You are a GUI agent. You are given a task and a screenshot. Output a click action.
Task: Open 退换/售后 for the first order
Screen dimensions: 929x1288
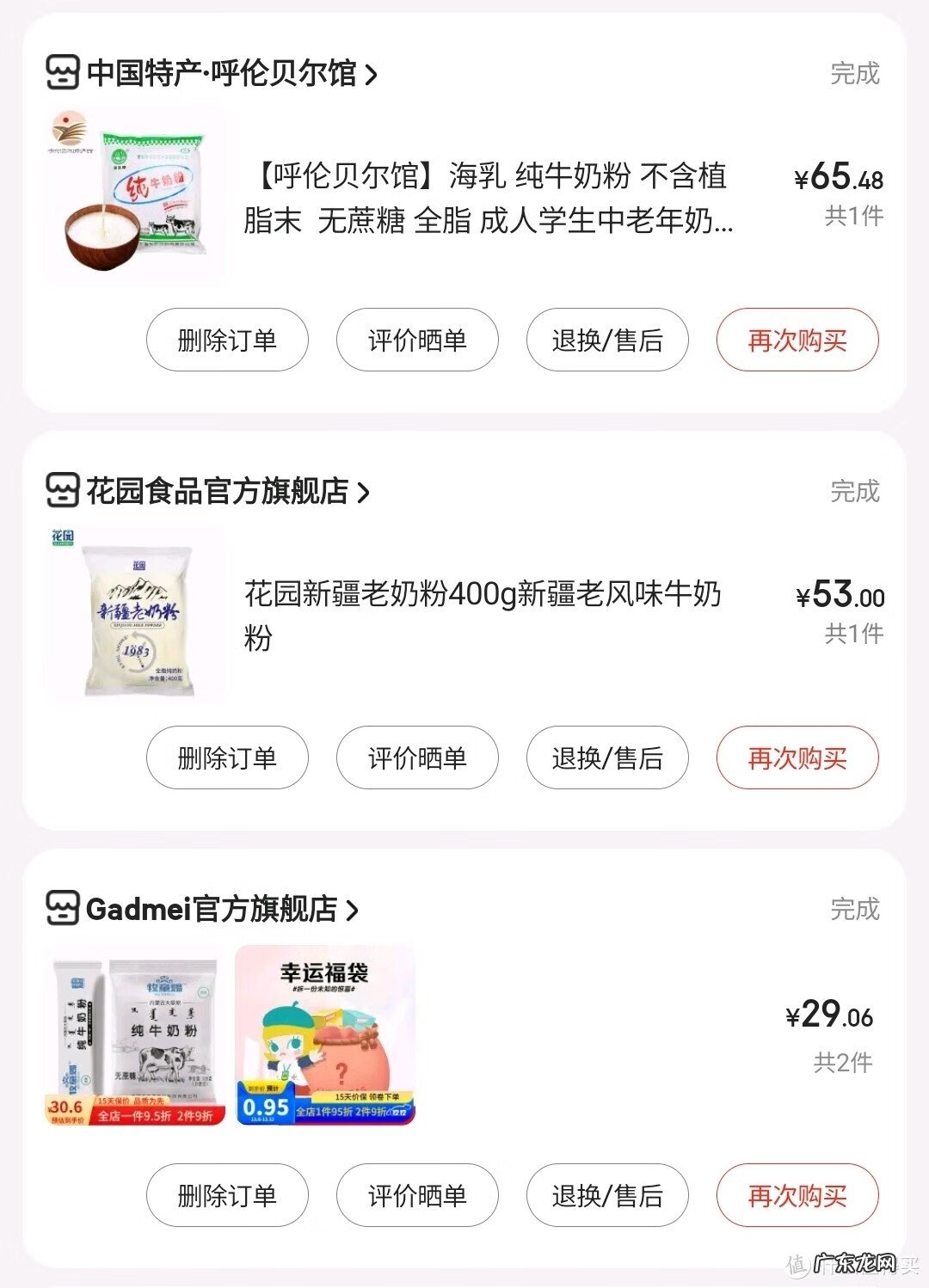606,340
